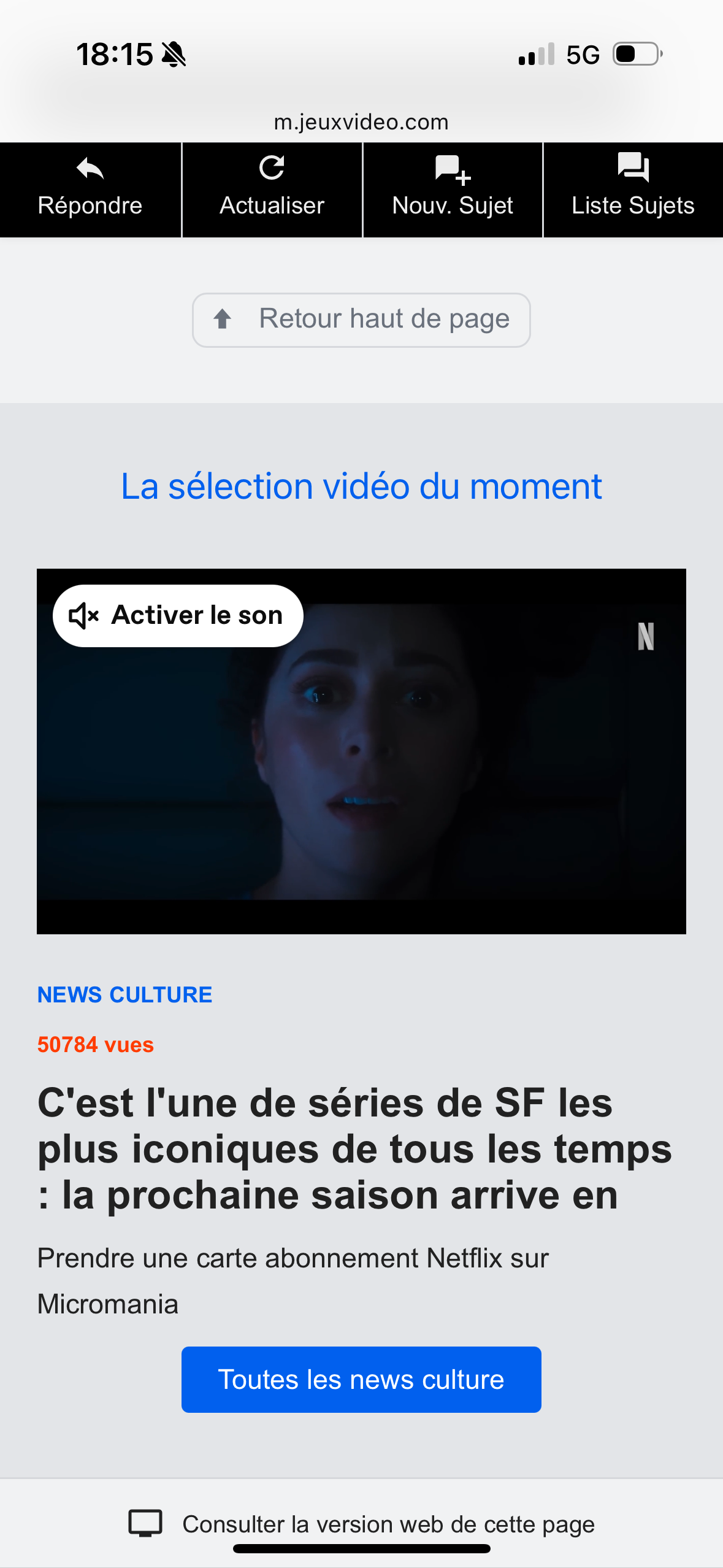Open the NEWS CULTURE category link
This screenshot has height=1568, width=723.
[125, 994]
